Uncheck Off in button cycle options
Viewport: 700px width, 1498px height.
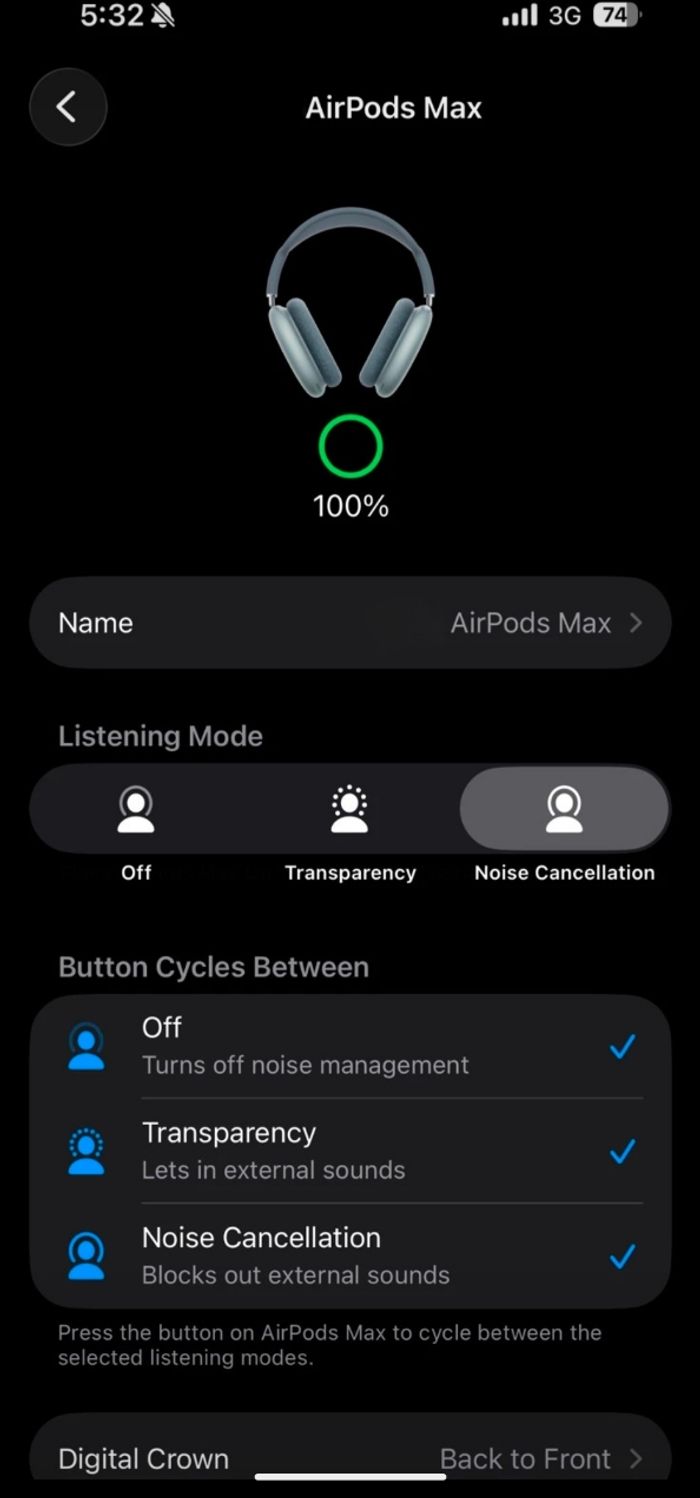[349, 1046]
